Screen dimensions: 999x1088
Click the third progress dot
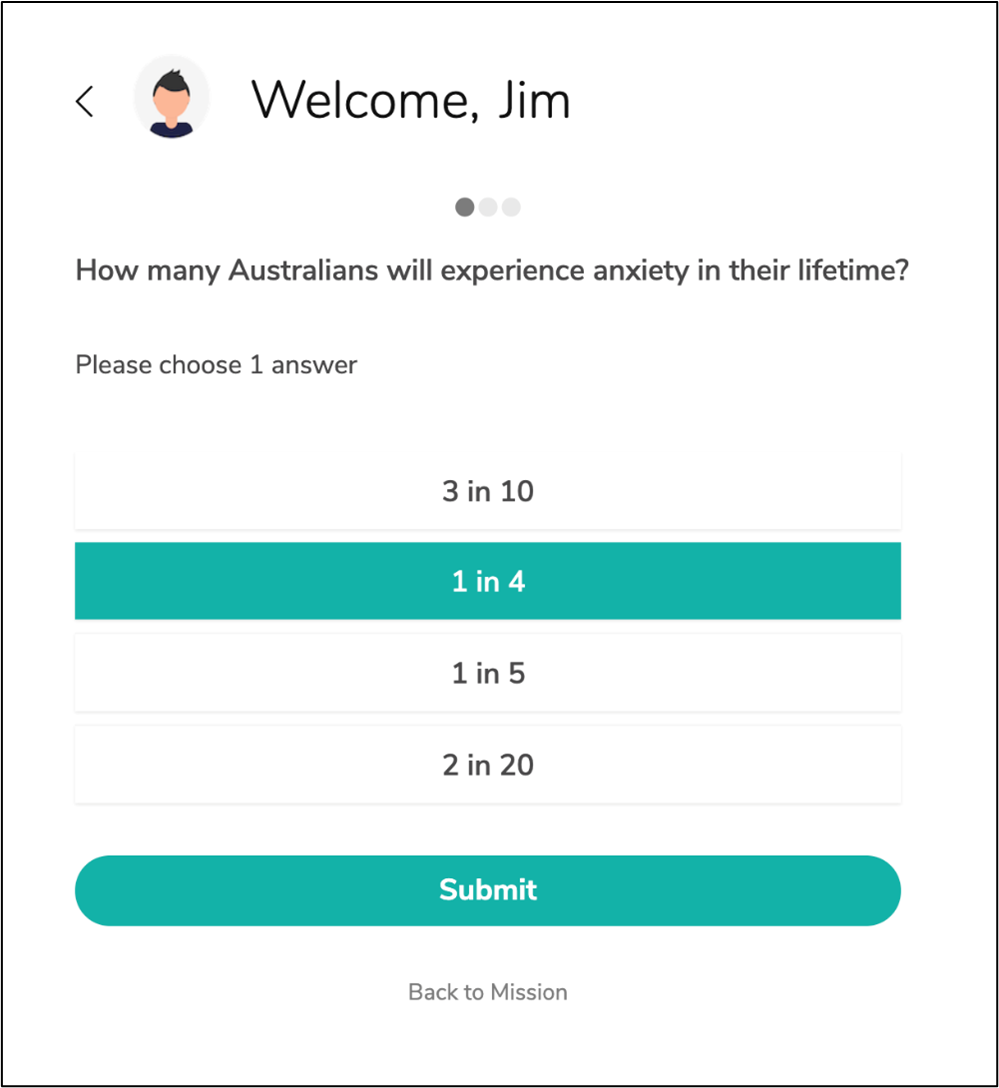point(512,207)
